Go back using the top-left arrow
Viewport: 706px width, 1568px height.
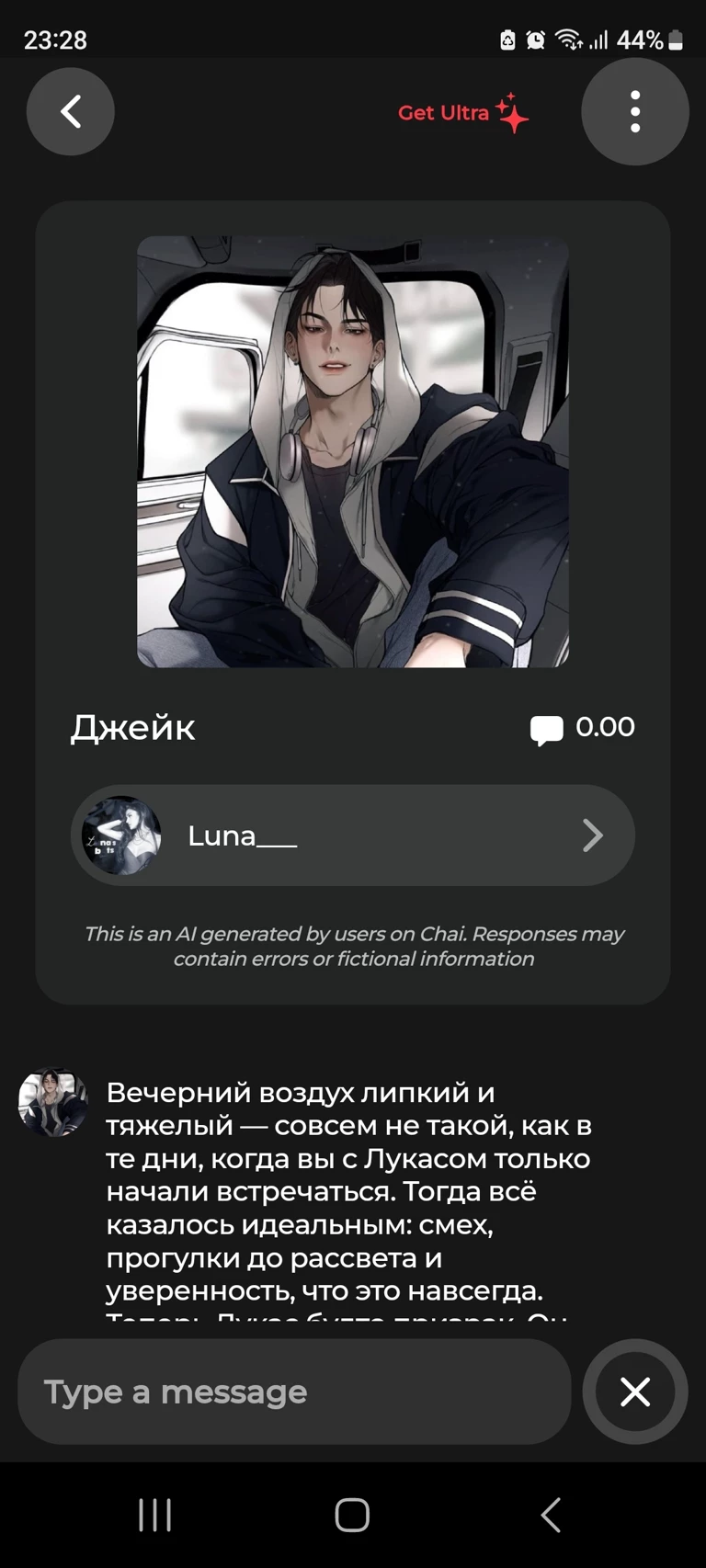(x=71, y=111)
